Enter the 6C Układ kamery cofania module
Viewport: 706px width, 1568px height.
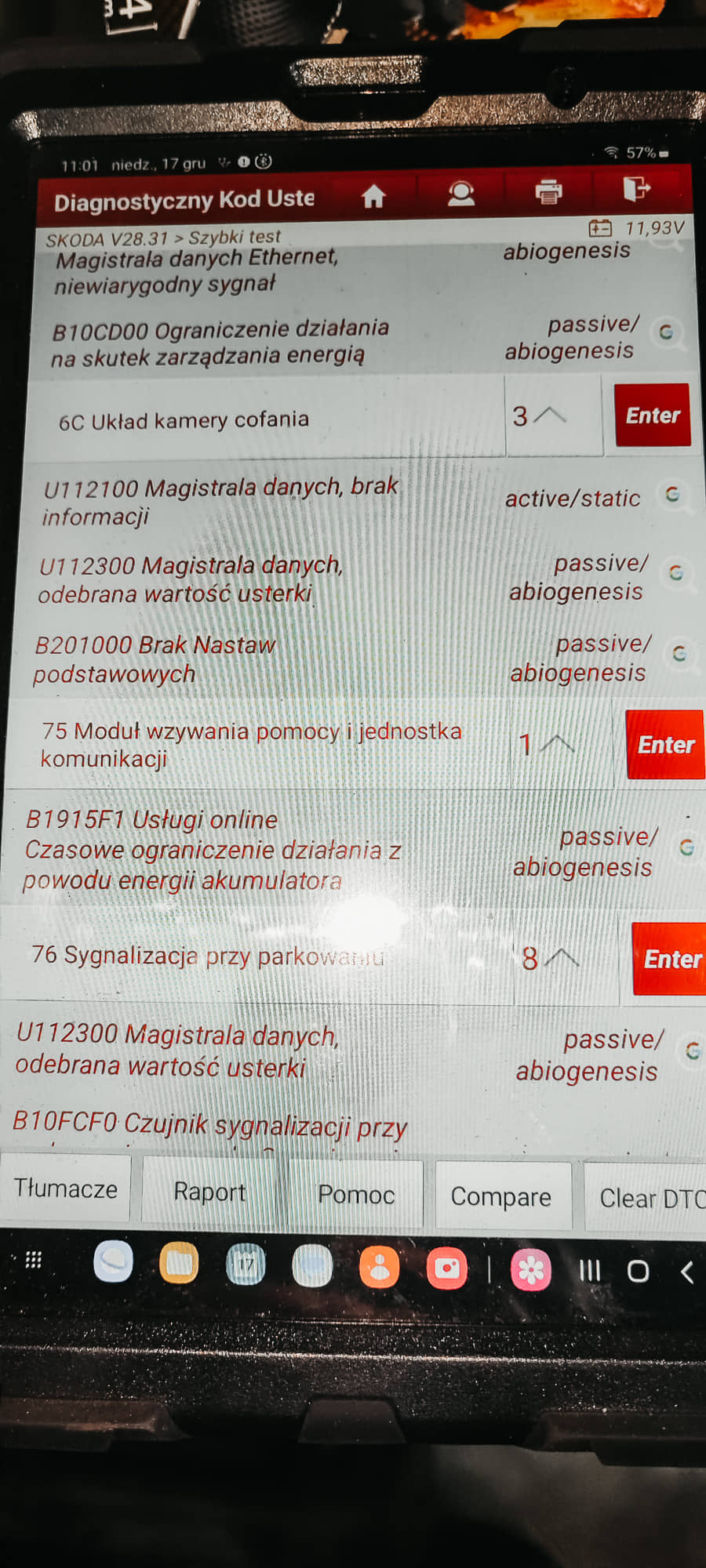[x=652, y=416]
